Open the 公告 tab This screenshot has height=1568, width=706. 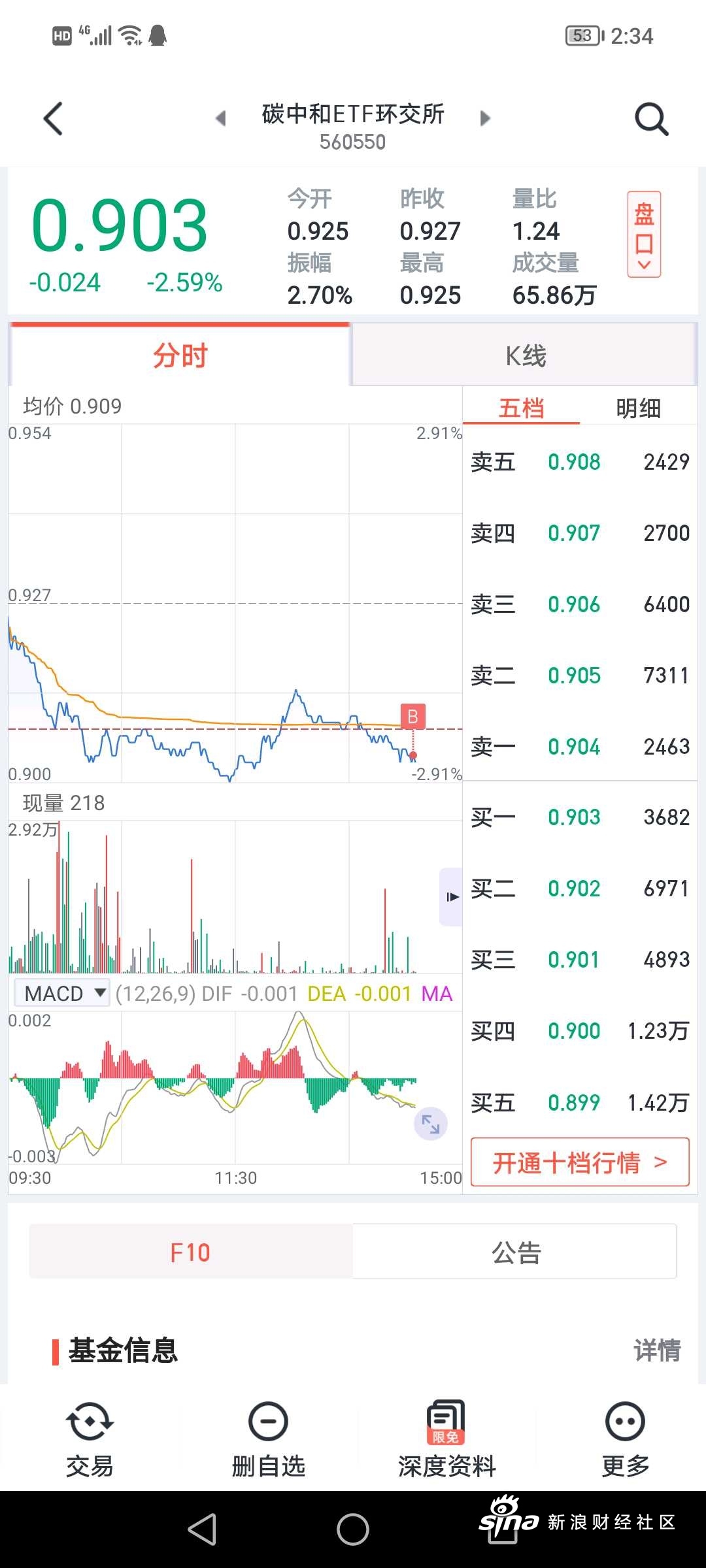pyautogui.click(x=515, y=1252)
